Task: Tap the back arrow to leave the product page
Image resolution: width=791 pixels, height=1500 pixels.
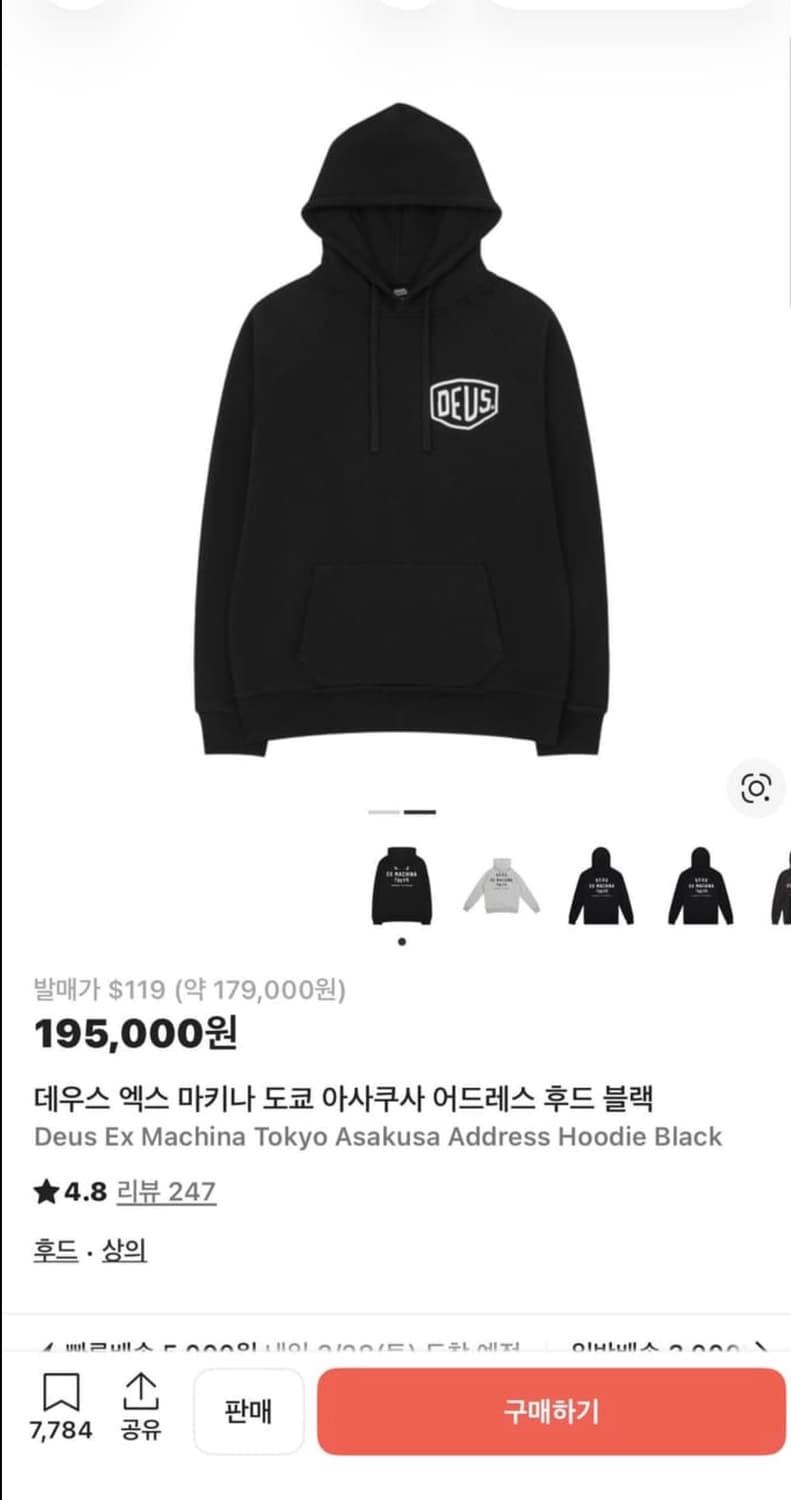Action: point(39,14)
